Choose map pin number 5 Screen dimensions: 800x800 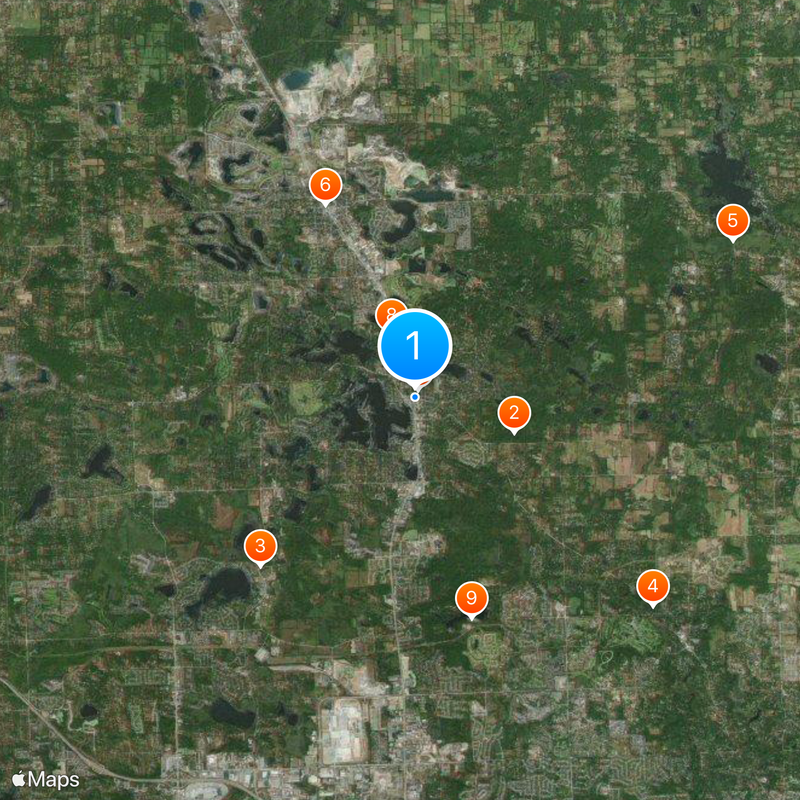pos(732,220)
